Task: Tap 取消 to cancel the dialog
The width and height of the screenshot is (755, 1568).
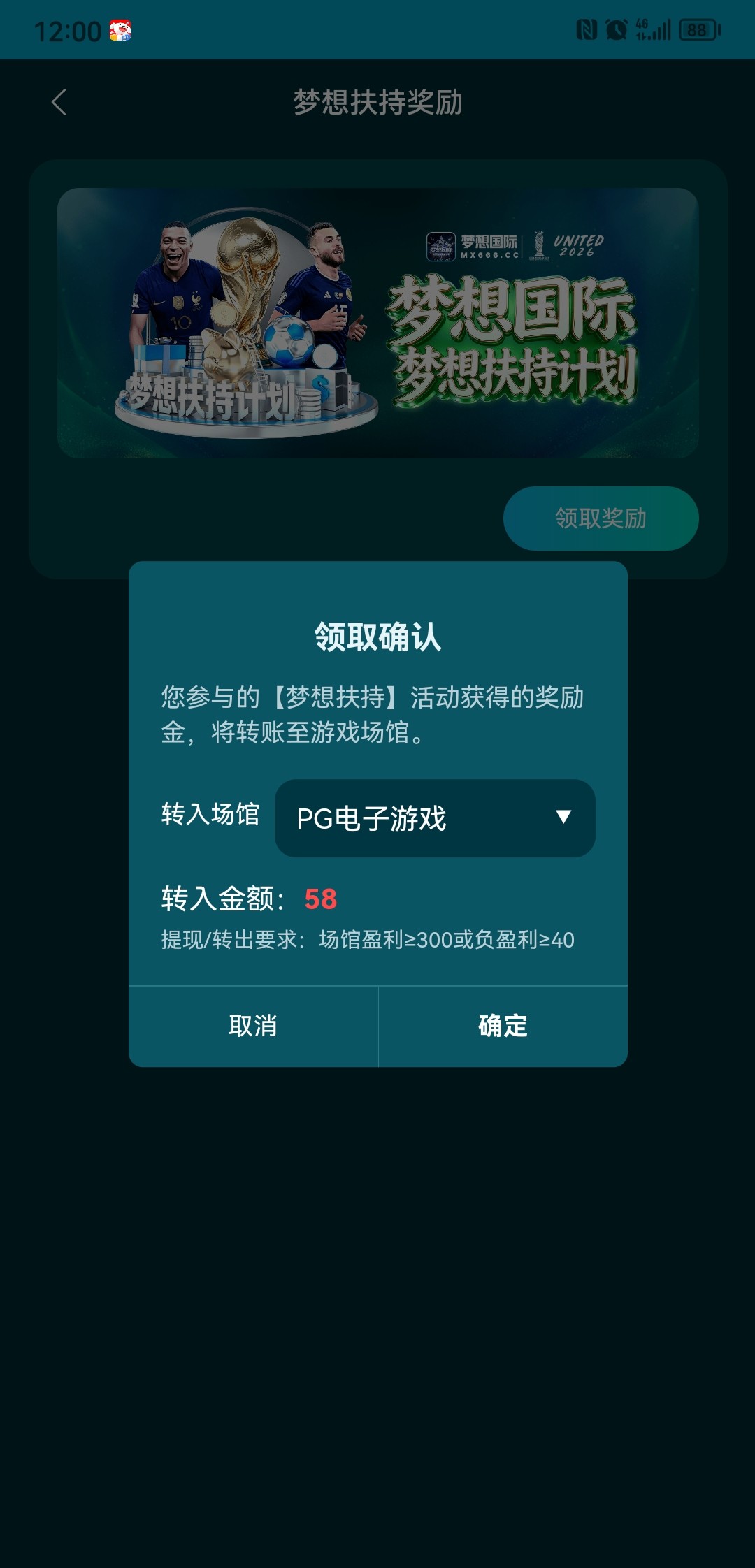Action: point(253,1026)
